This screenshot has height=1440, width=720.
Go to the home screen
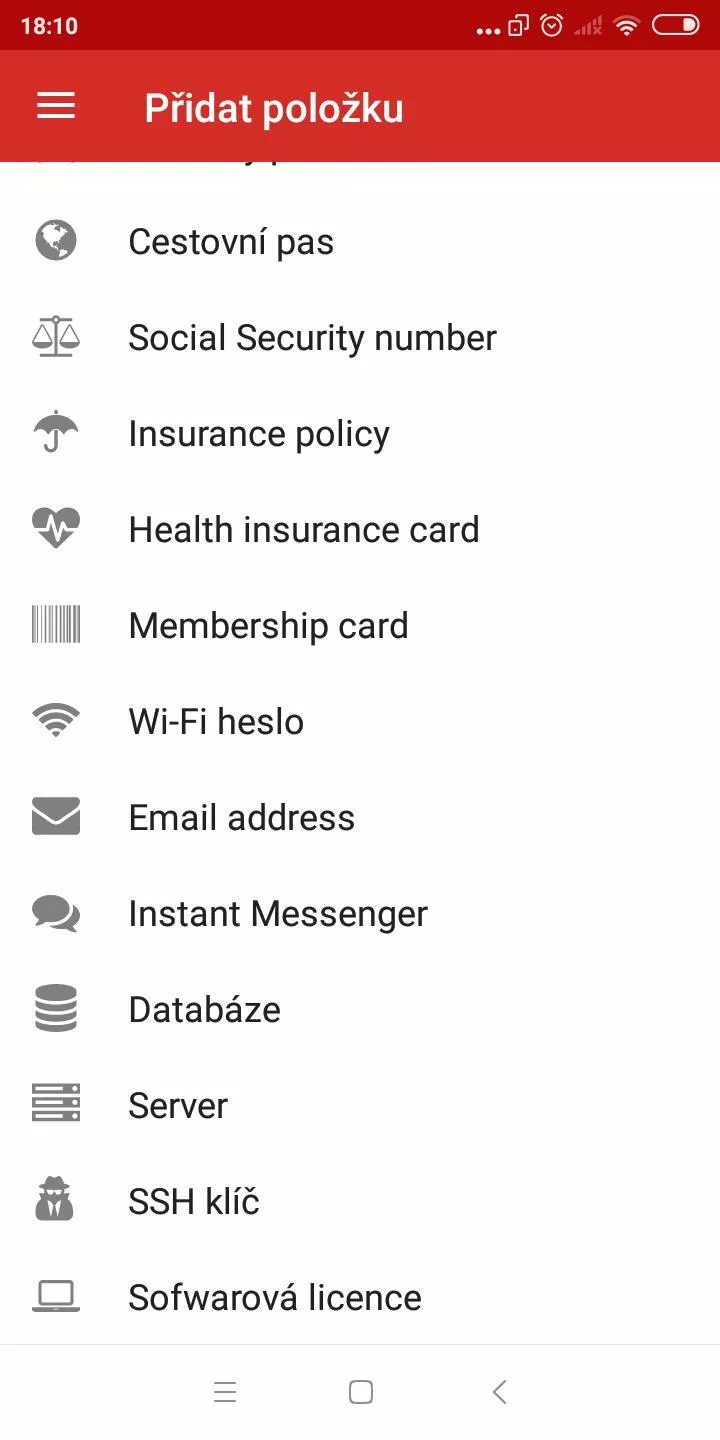point(361,1391)
